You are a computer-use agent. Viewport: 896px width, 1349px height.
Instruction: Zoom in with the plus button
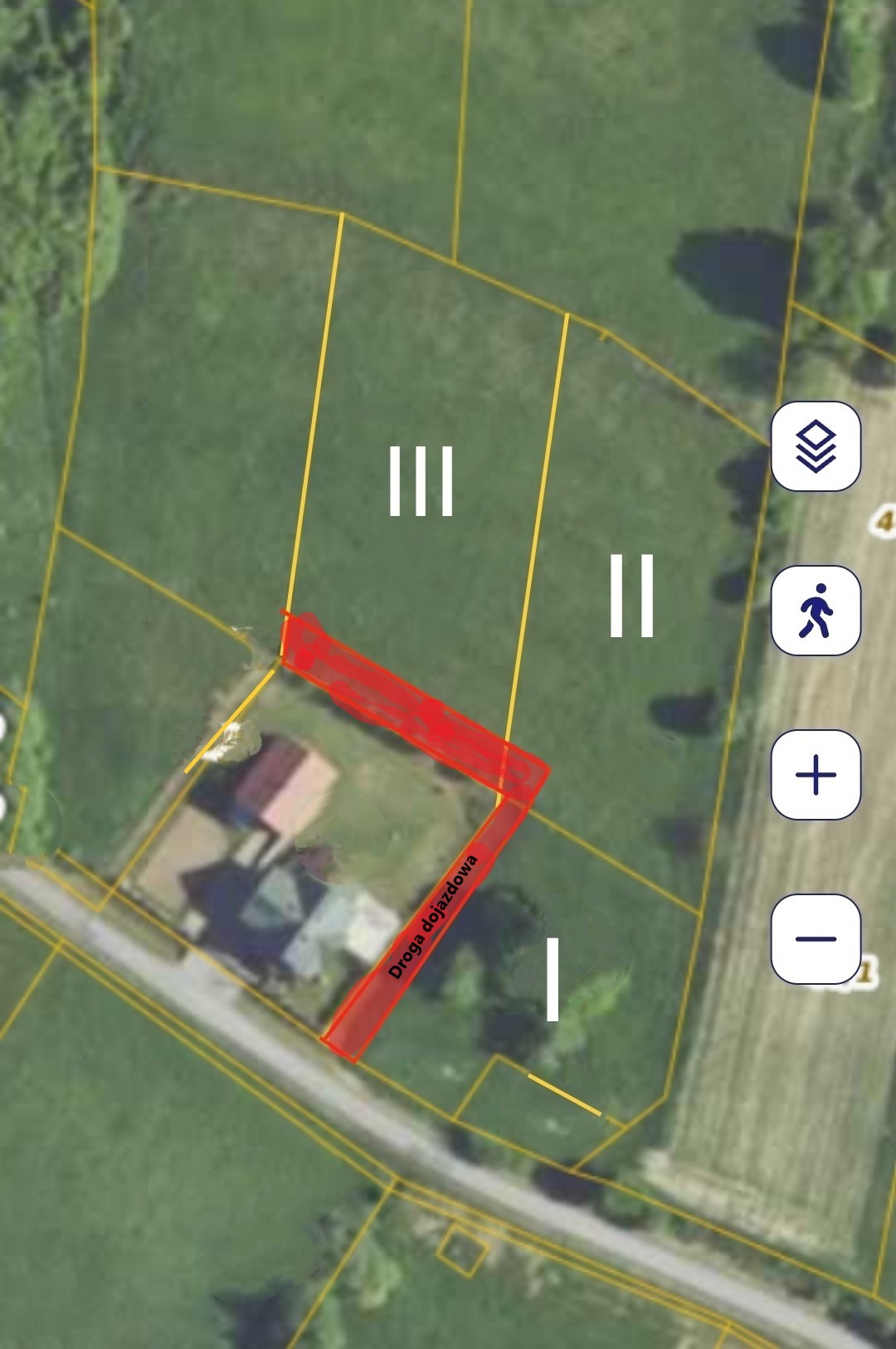[x=816, y=775]
